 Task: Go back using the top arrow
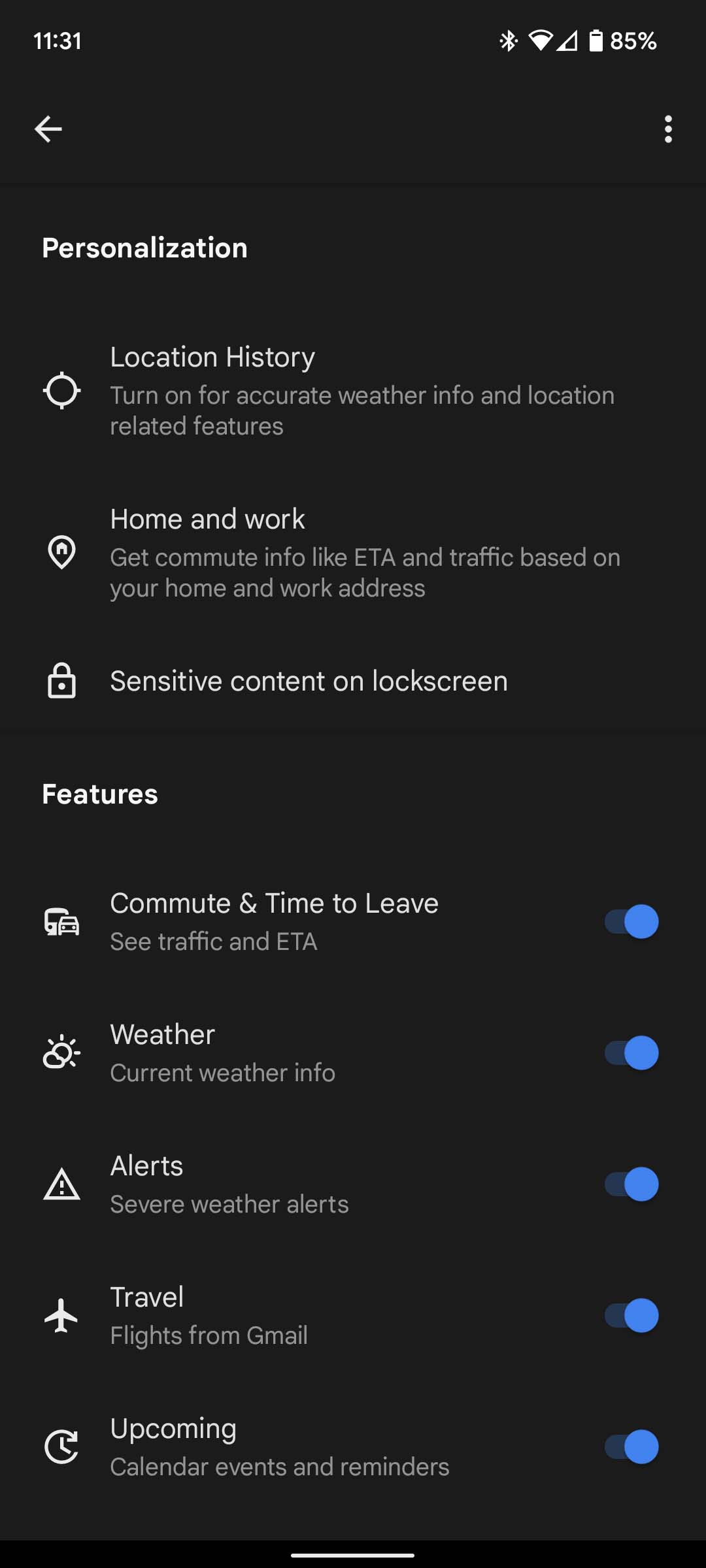tap(48, 129)
